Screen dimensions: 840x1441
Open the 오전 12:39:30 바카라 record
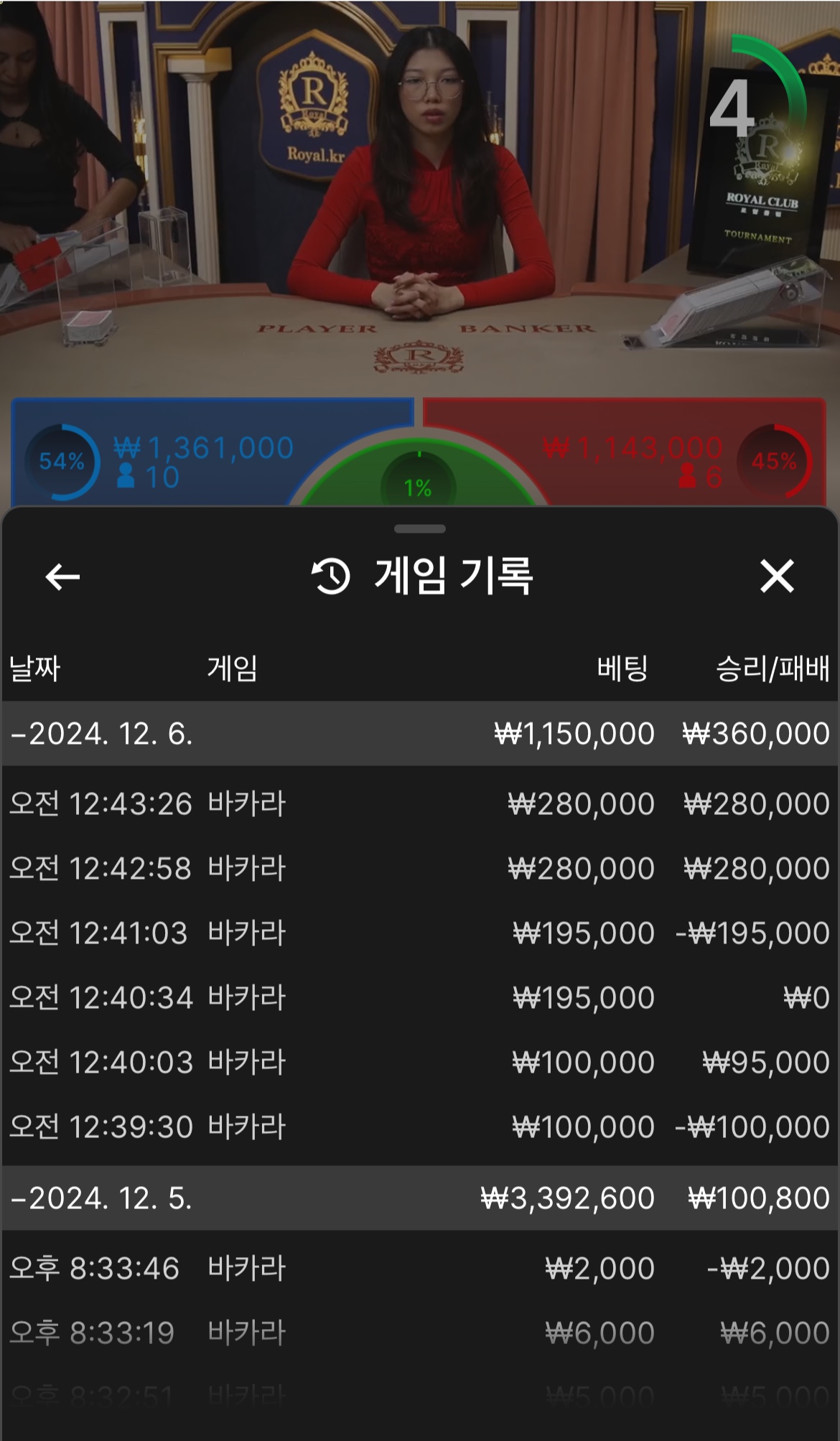click(420, 1127)
